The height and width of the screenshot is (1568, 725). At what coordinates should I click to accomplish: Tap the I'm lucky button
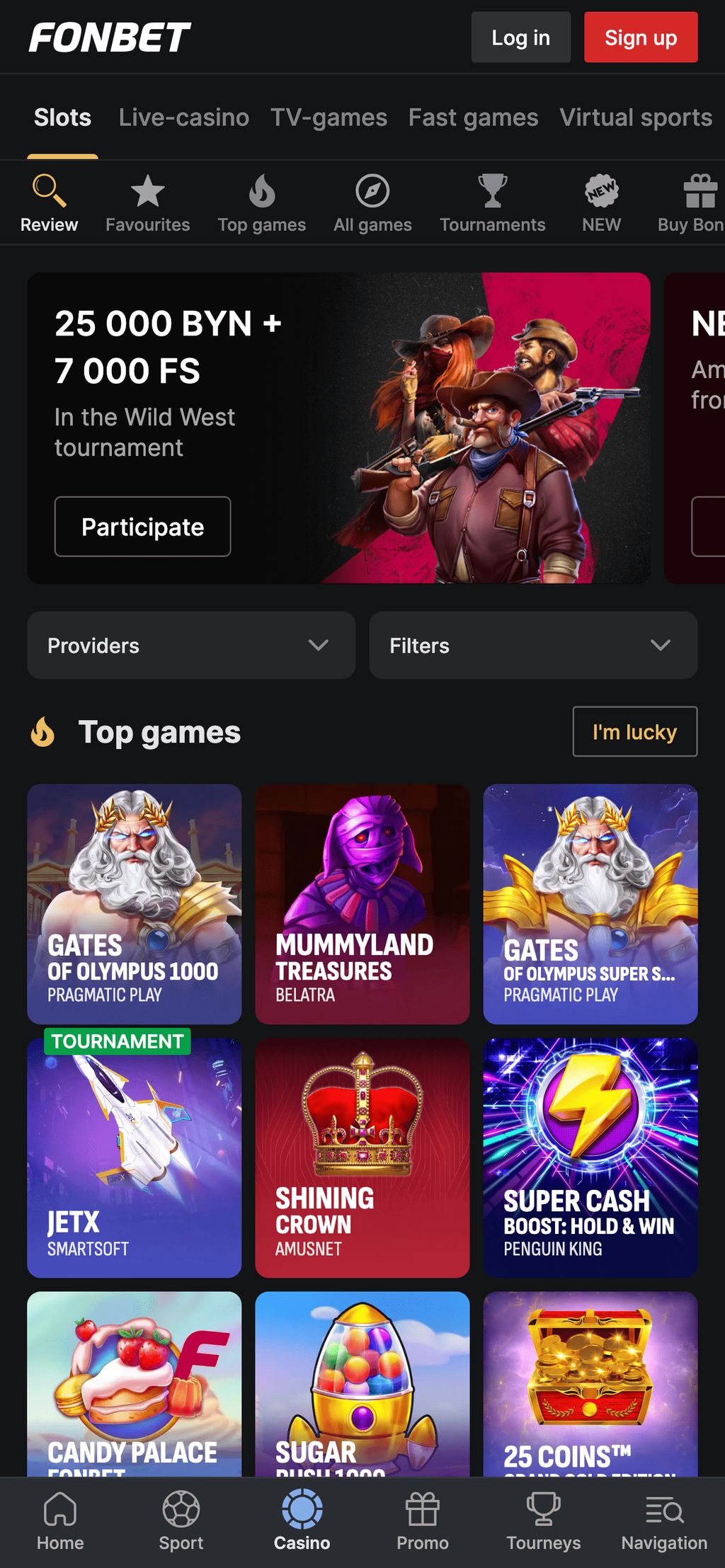coord(634,731)
